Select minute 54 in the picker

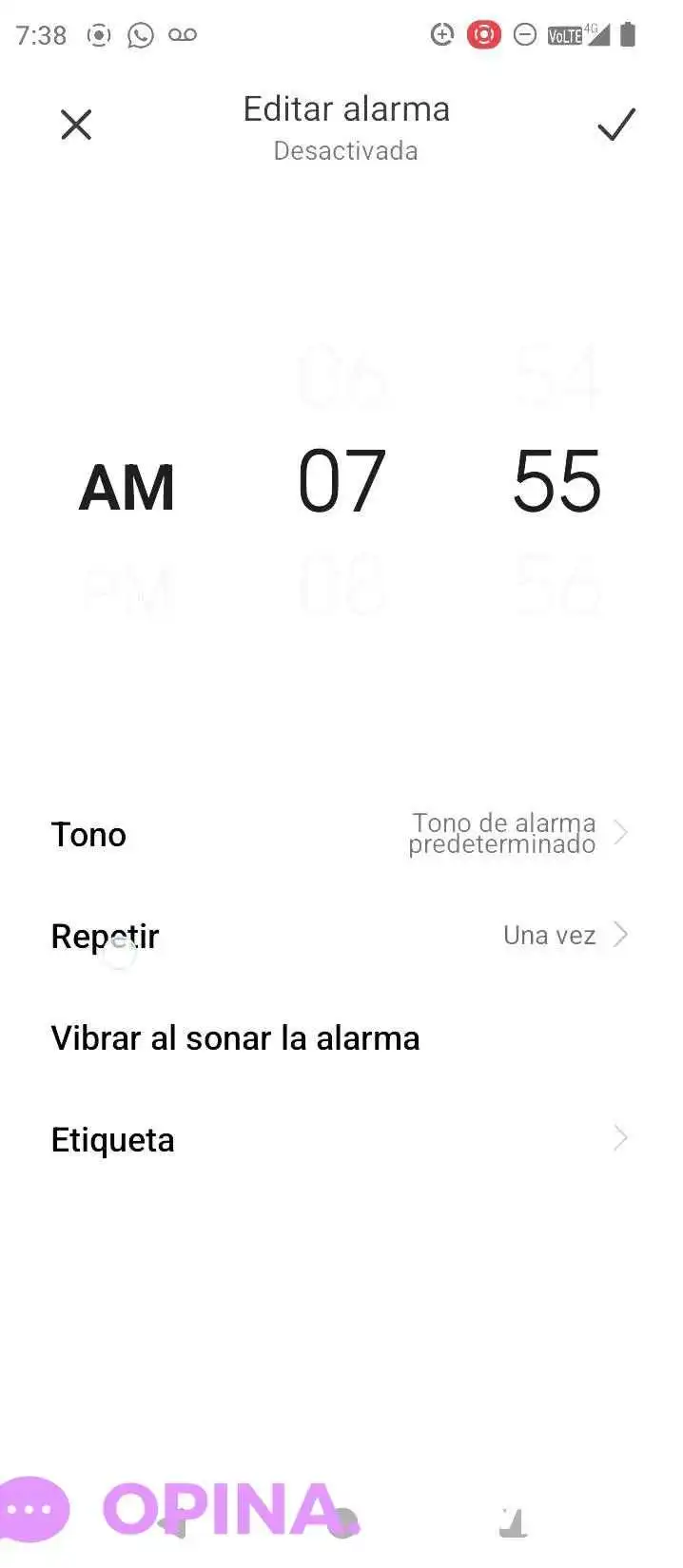(x=557, y=377)
